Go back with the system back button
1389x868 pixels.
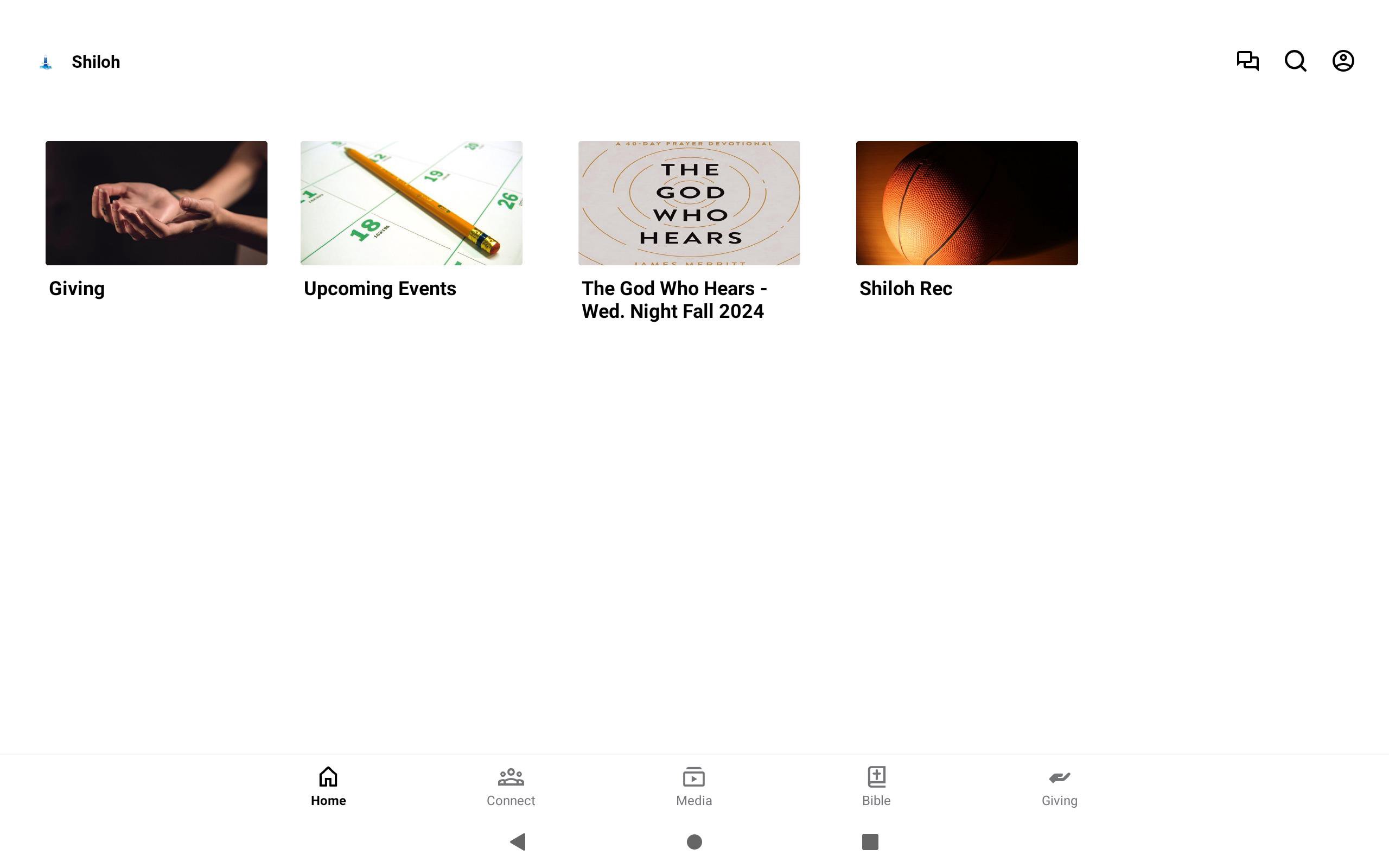[518, 841]
